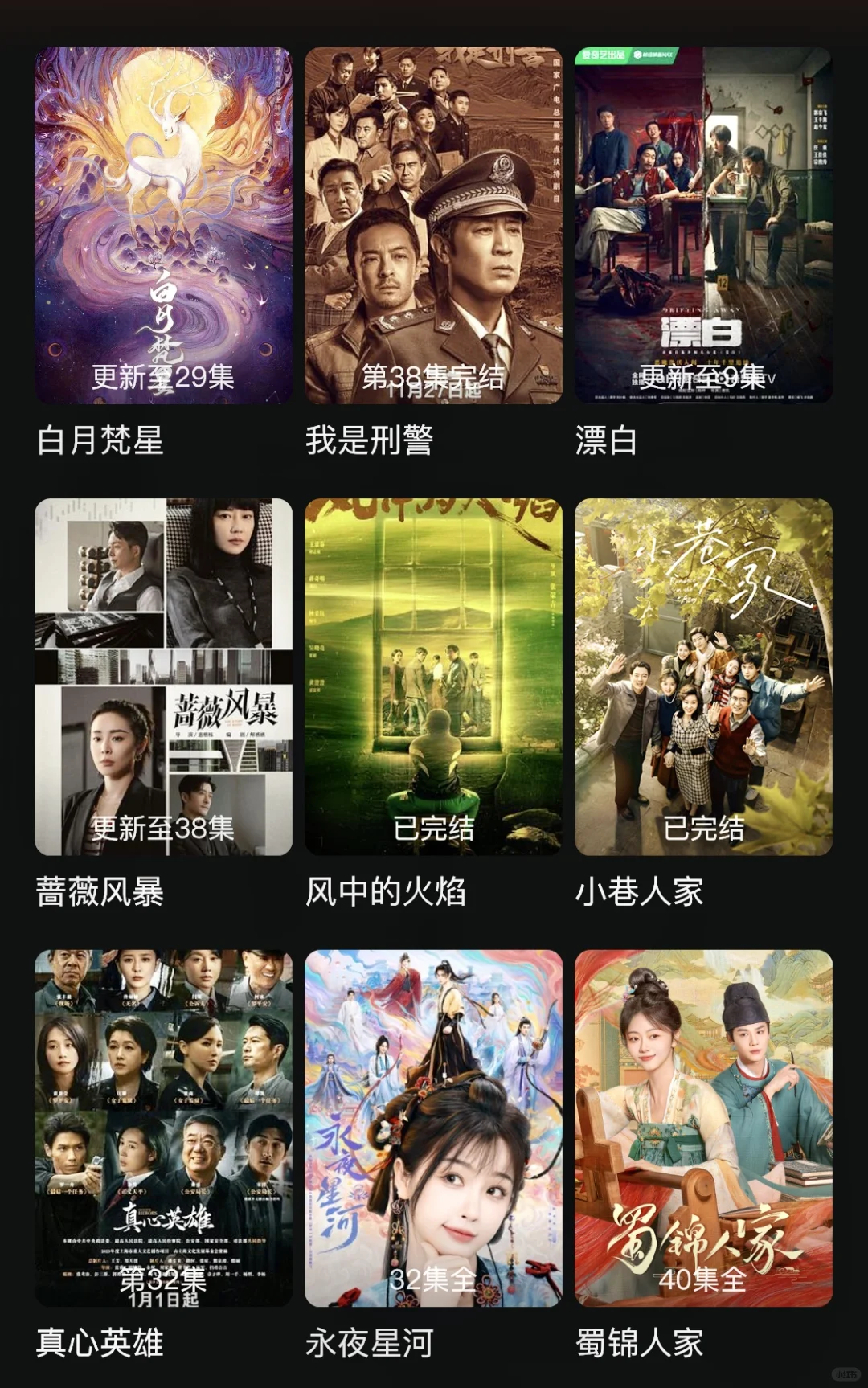Viewport: 868px width, 1388px height.
Task: Tap the 风中的火焰 poster
Action: point(433,677)
